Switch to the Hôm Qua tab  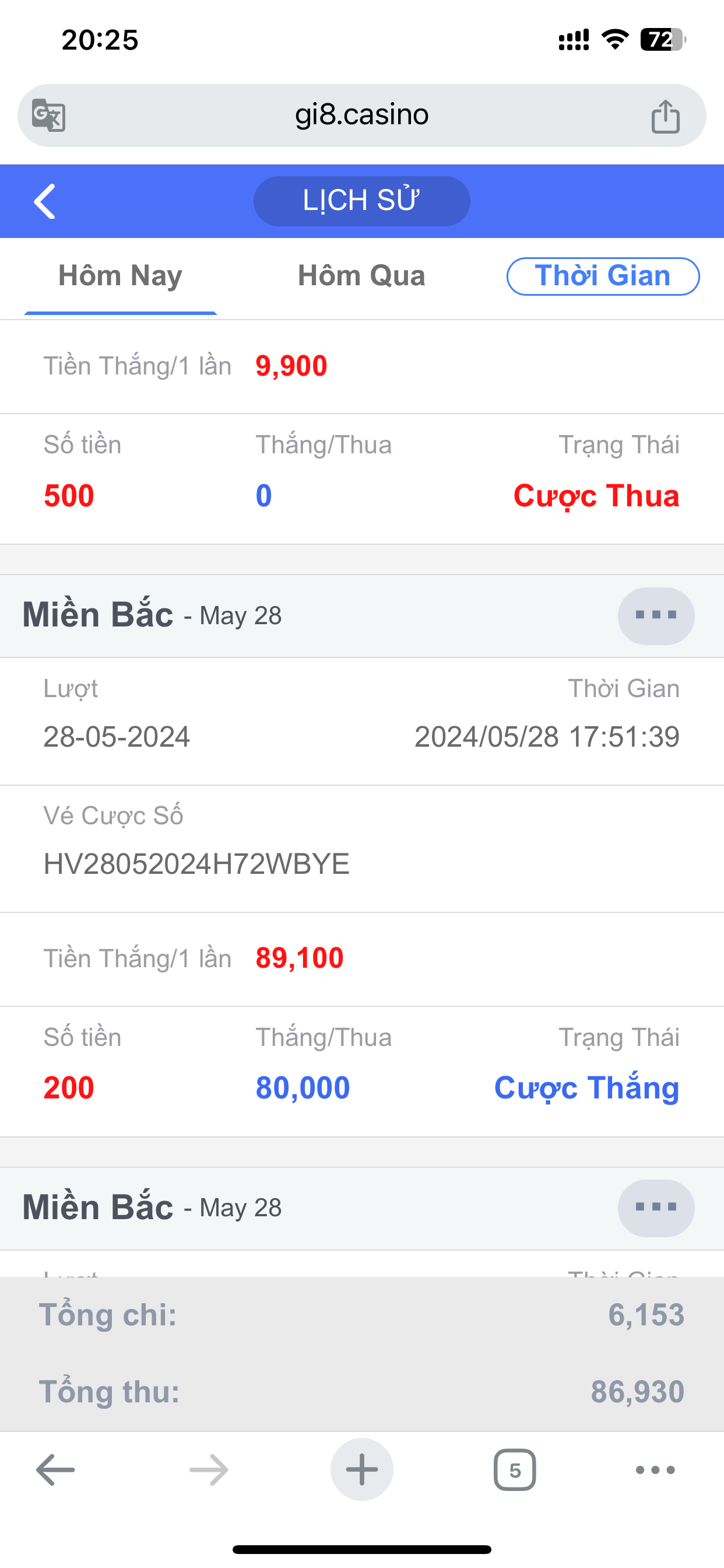[361, 276]
